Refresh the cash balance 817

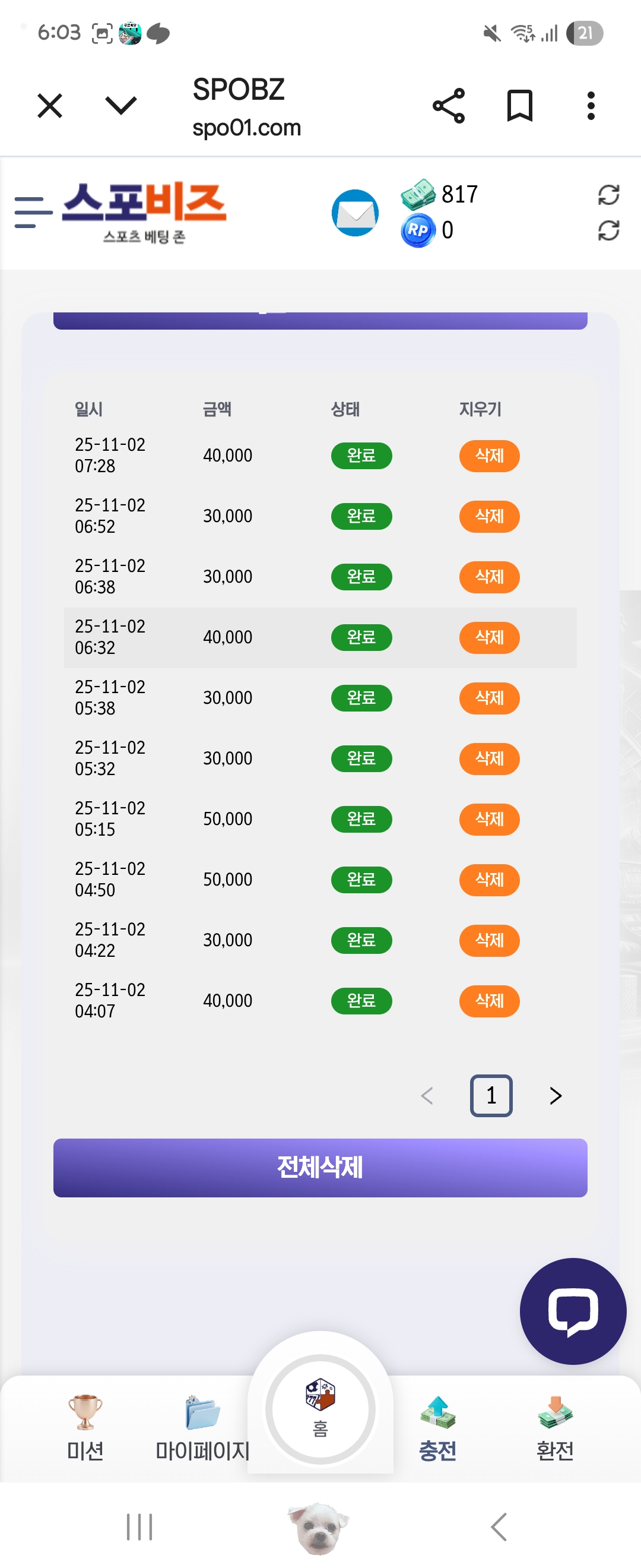pyautogui.click(x=608, y=195)
